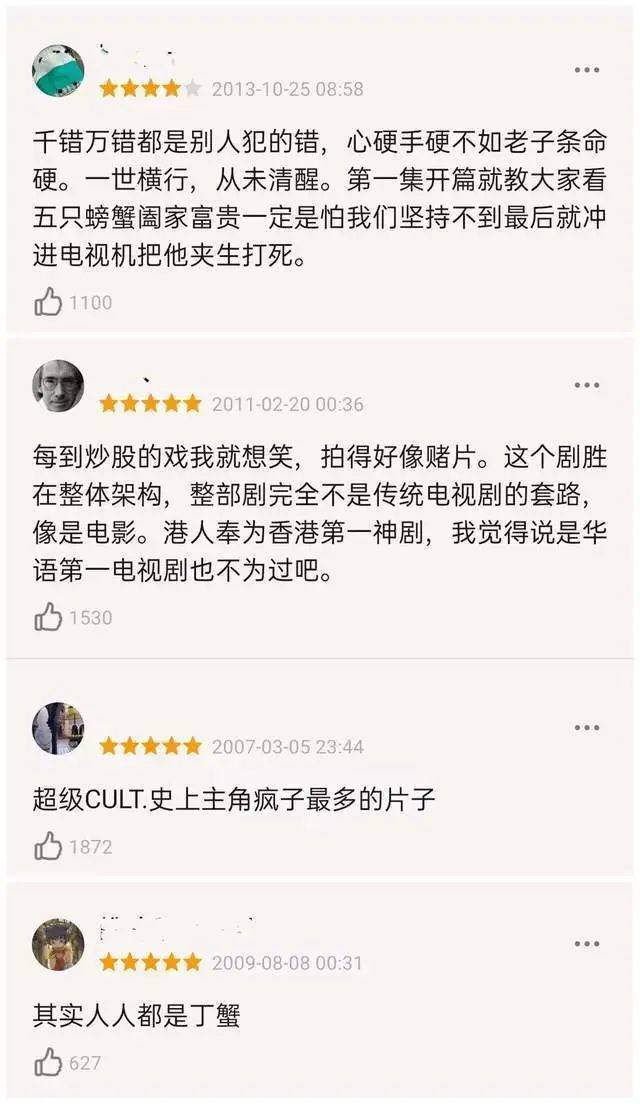Like the review with 1100 likes
This screenshot has width=640, height=1104.
tap(49, 302)
